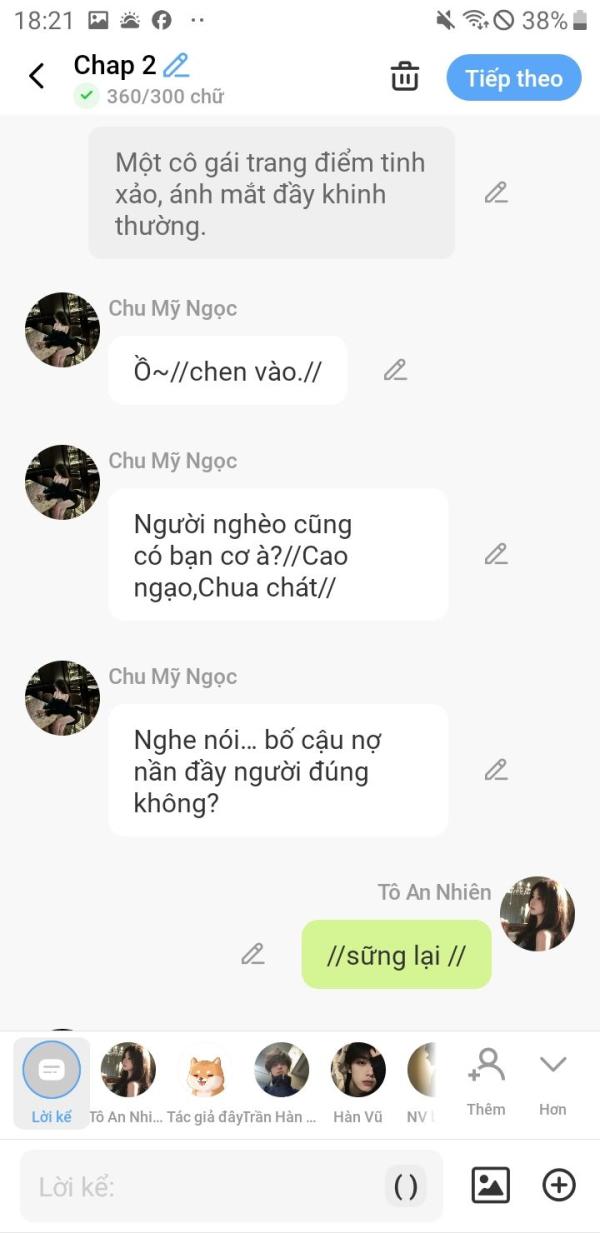The image size is (600, 1233).
Task: Add a new character with Thêm
Action: [x=486, y=1082]
